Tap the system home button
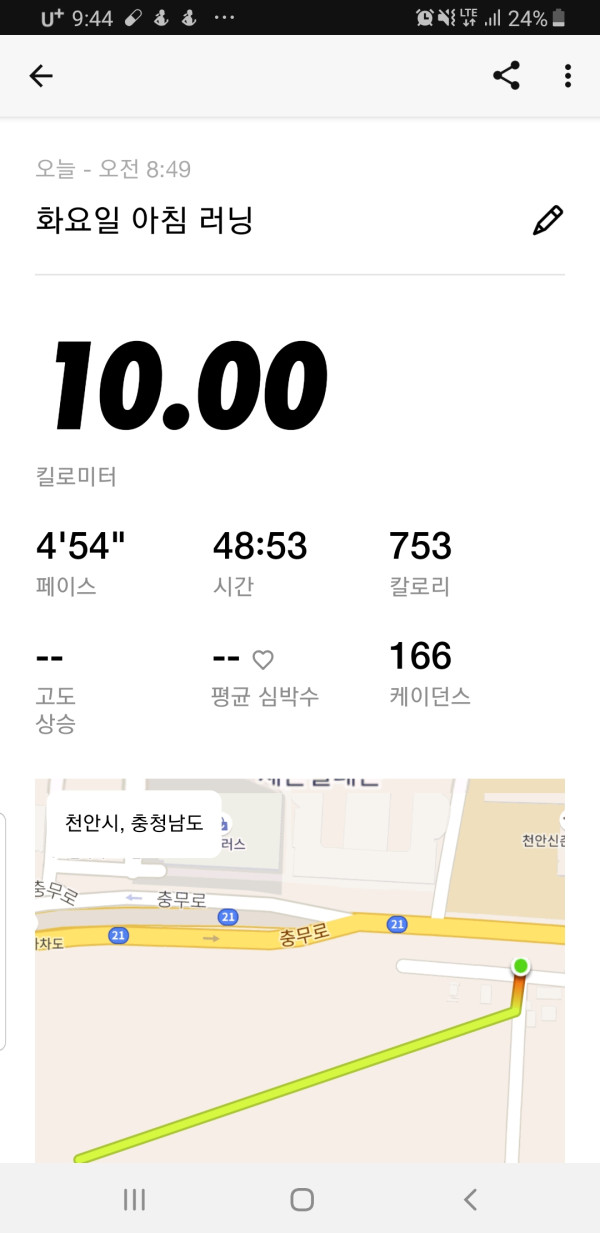 click(x=302, y=1200)
